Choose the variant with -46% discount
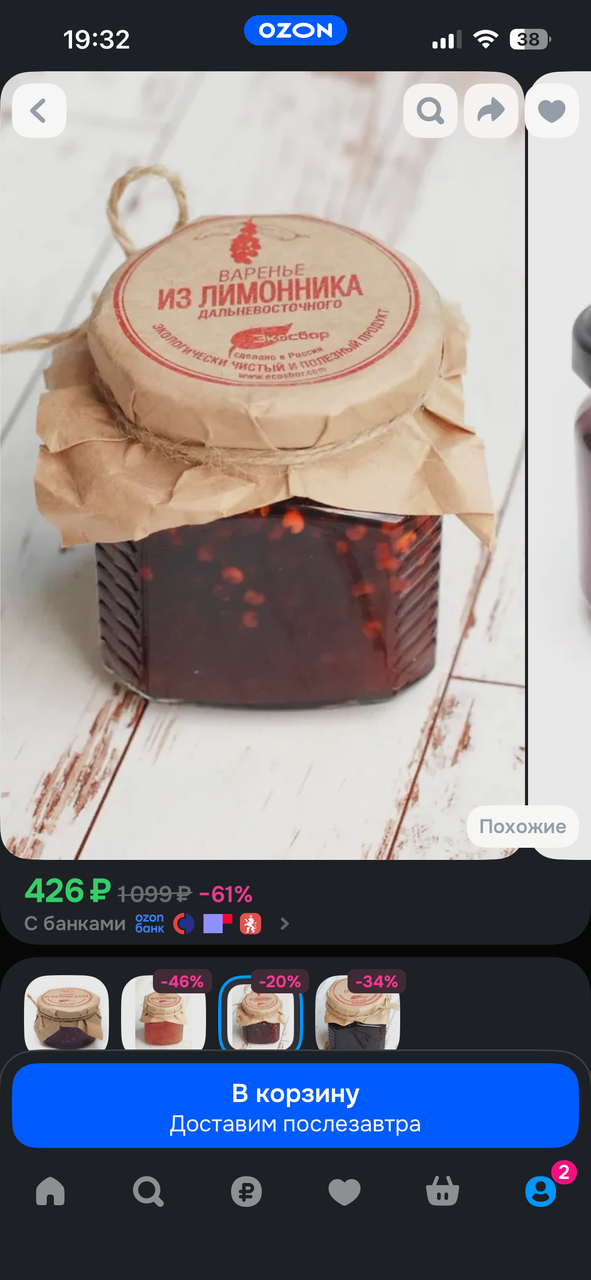 pyautogui.click(x=163, y=1013)
